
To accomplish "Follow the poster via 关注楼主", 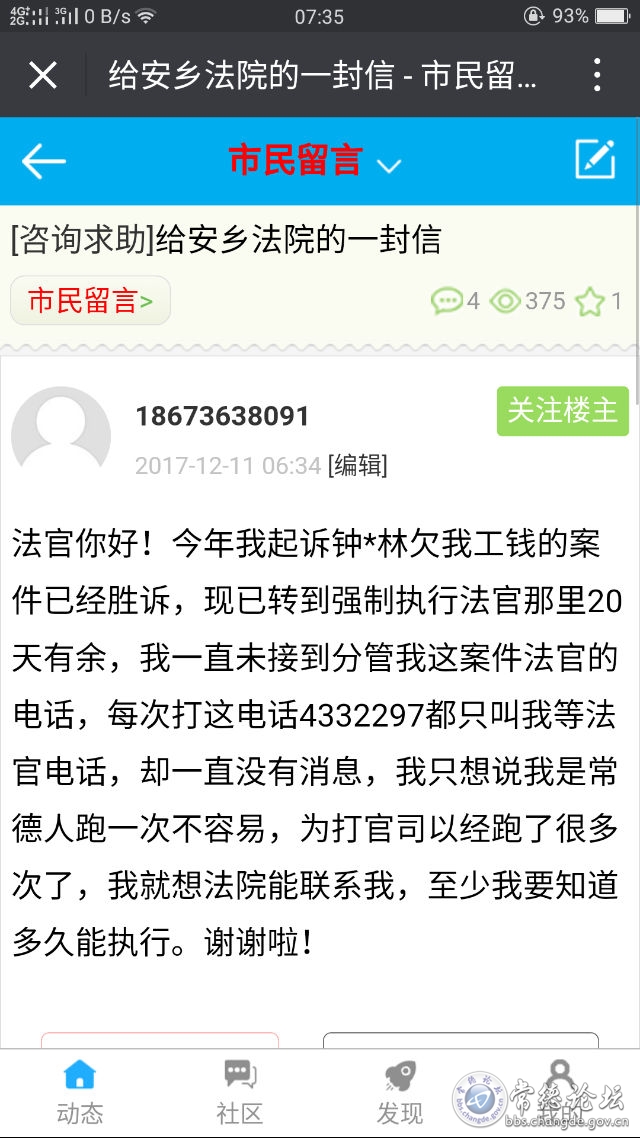I will [562, 411].
